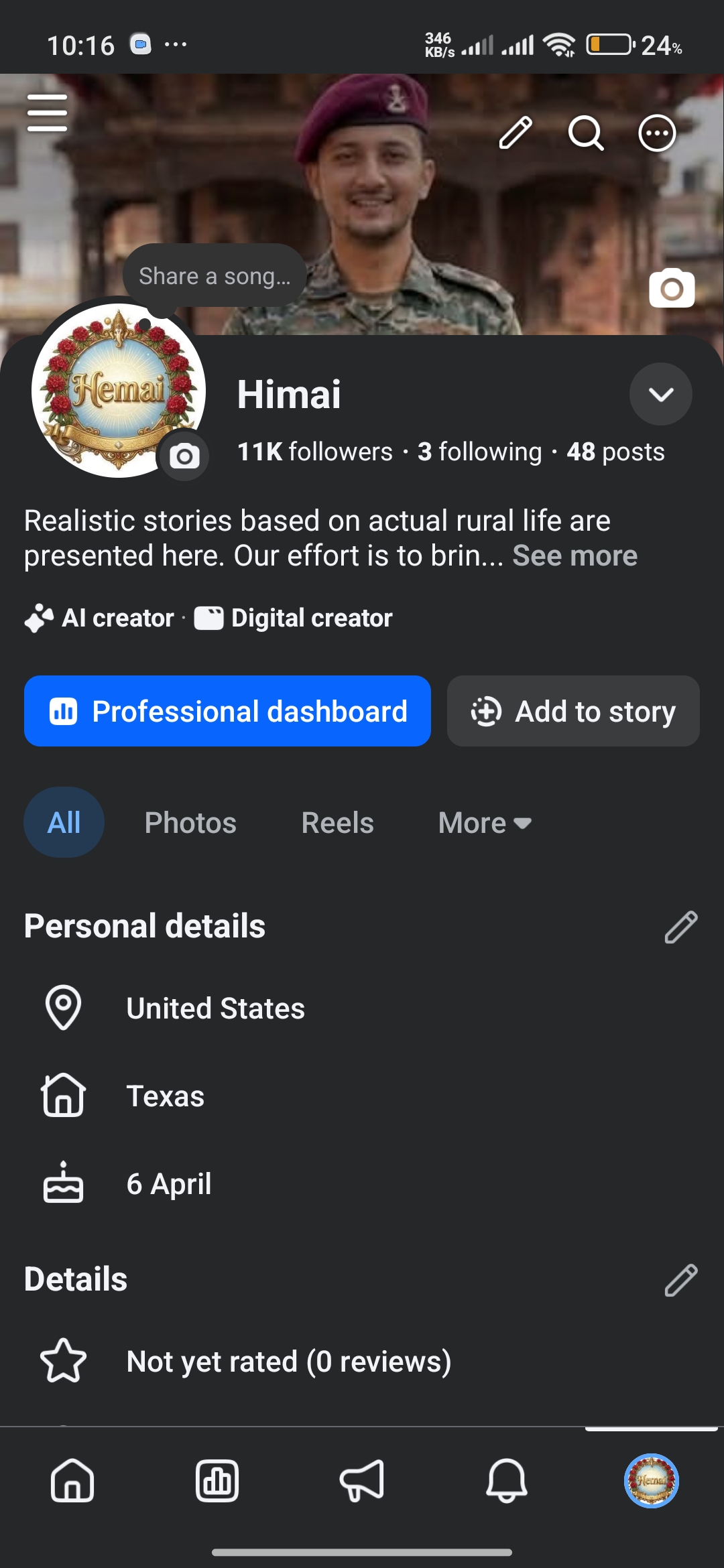
Task: Open the dashboard chart tab
Action: click(x=217, y=1480)
